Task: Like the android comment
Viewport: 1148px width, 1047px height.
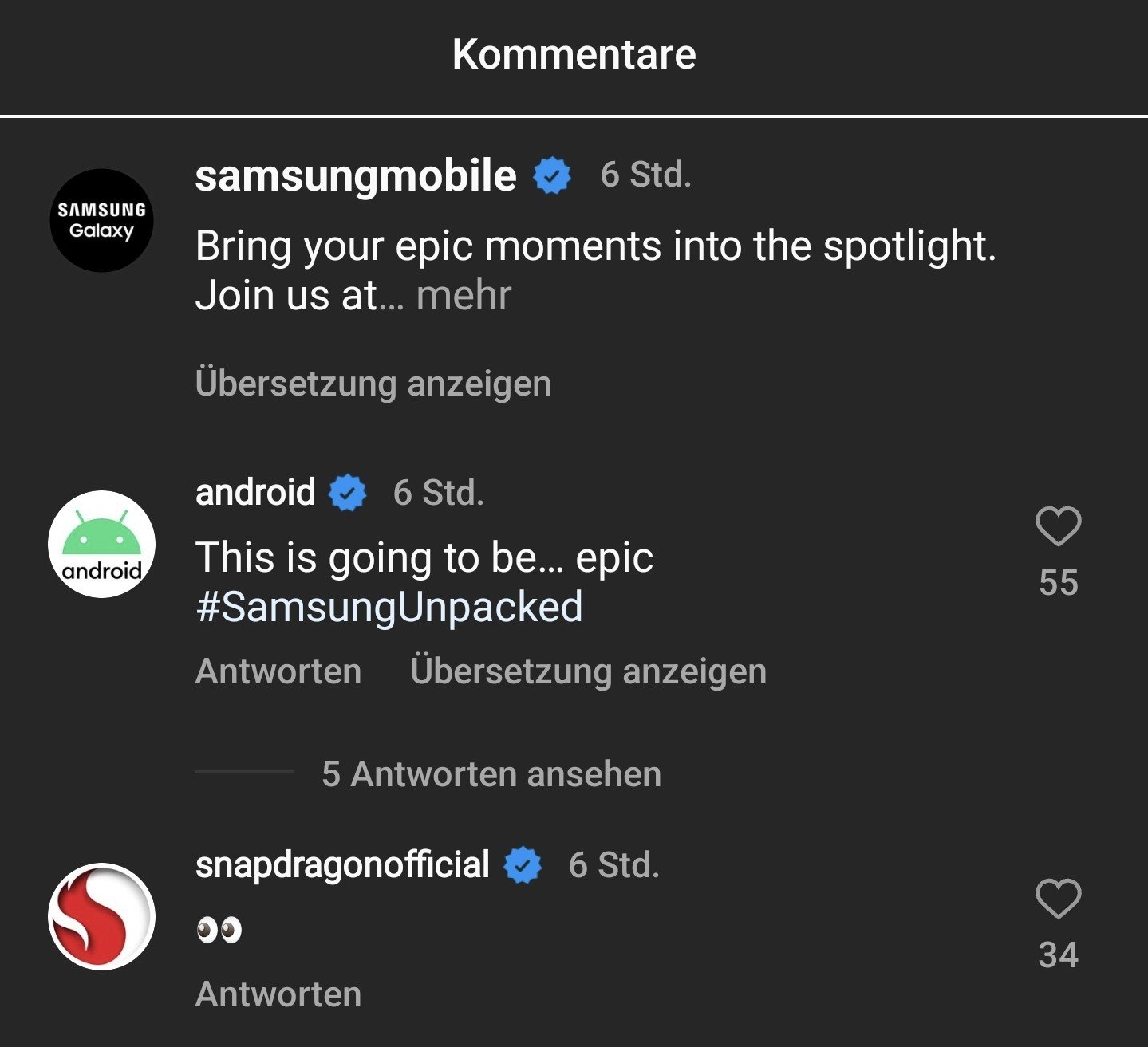Action: (1058, 526)
